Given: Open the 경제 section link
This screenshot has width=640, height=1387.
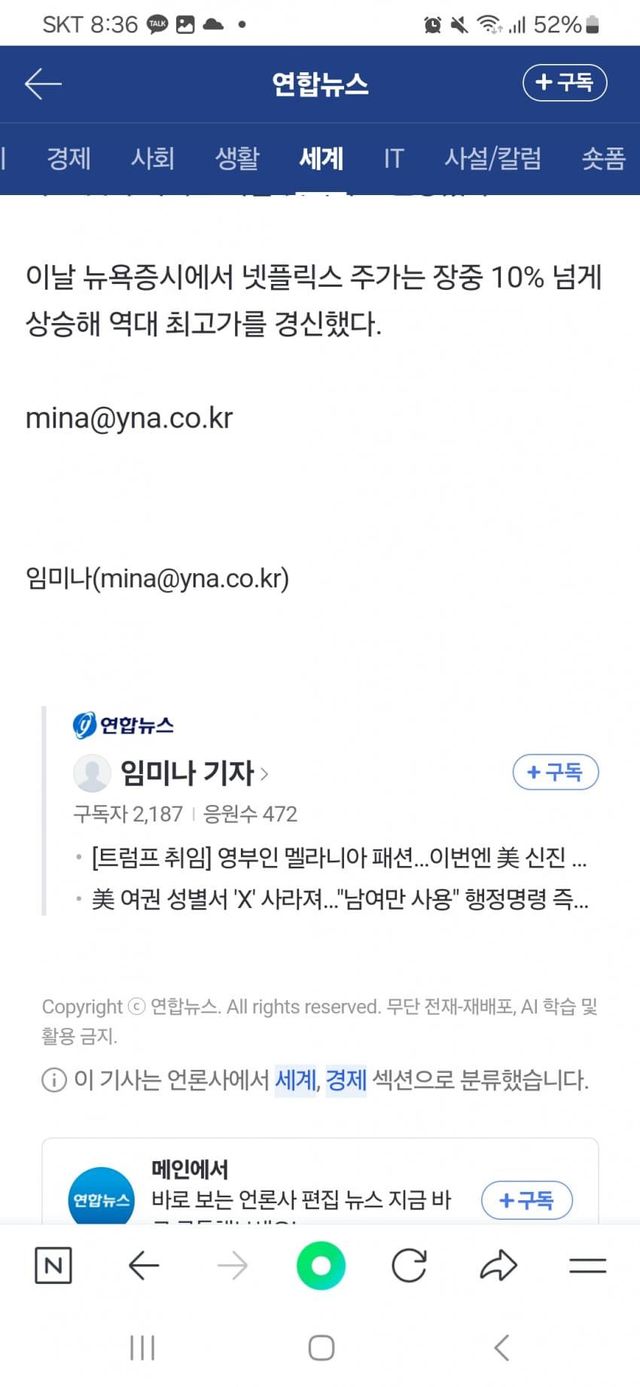Looking at the screenshot, I should click(345, 1080).
